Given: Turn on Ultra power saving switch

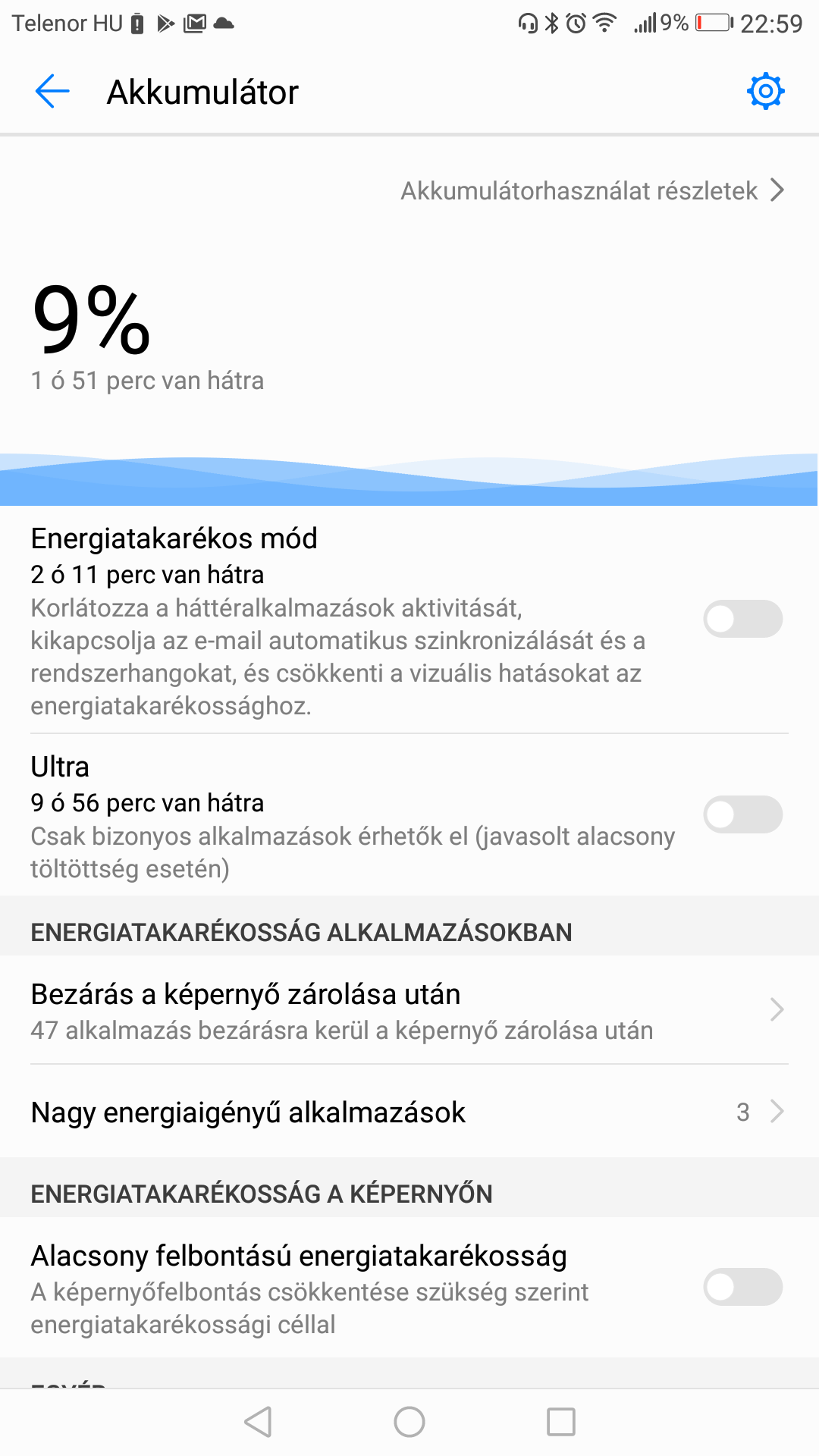Looking at the screenshot, I should coord(742,815).
